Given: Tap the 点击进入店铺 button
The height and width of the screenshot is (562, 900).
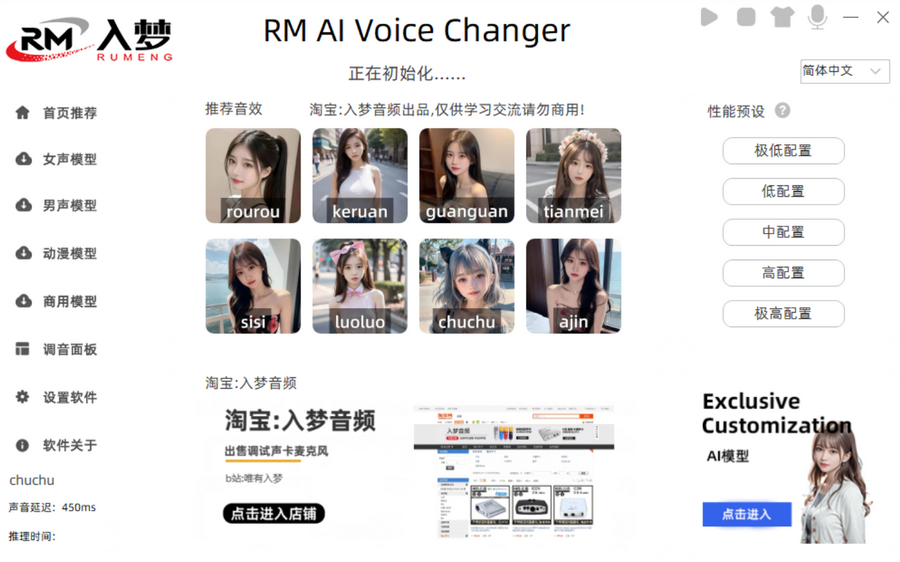Looking at the screenshot, I should click(x=273, y=514).
